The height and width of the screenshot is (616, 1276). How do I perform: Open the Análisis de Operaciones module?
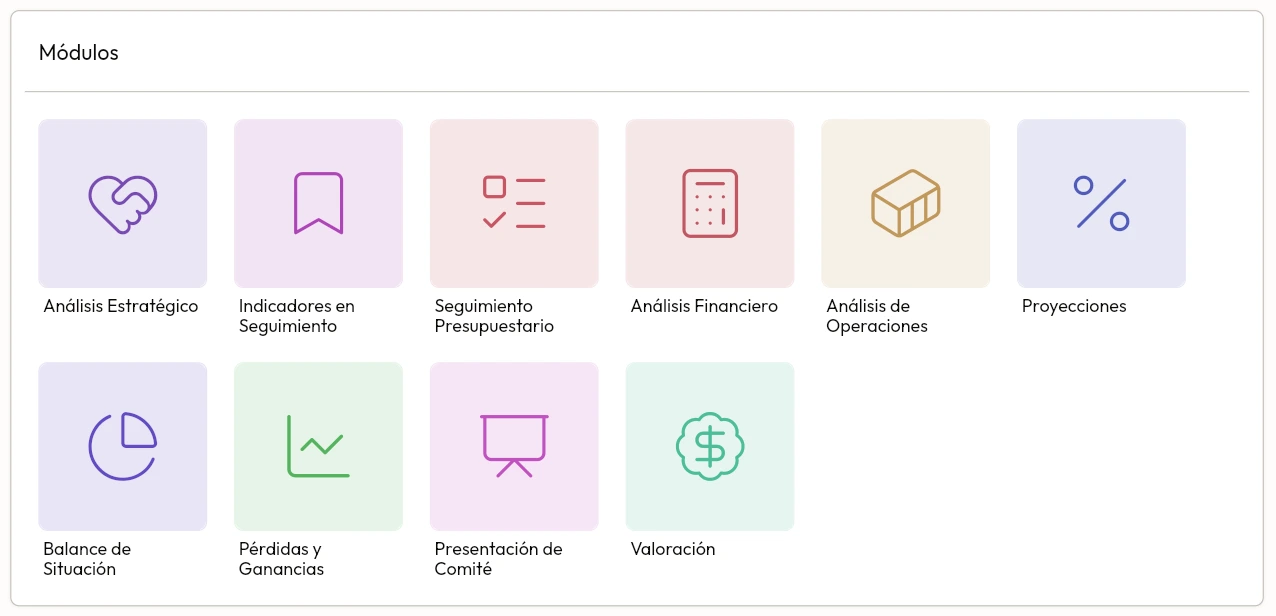coord(906,204)
